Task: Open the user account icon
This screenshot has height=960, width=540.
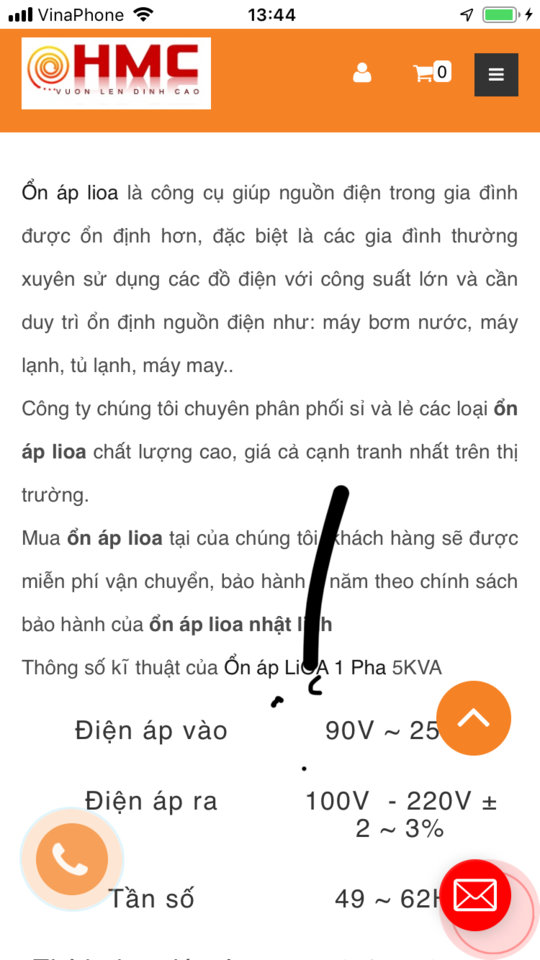Action: click(x=362, y=72)
